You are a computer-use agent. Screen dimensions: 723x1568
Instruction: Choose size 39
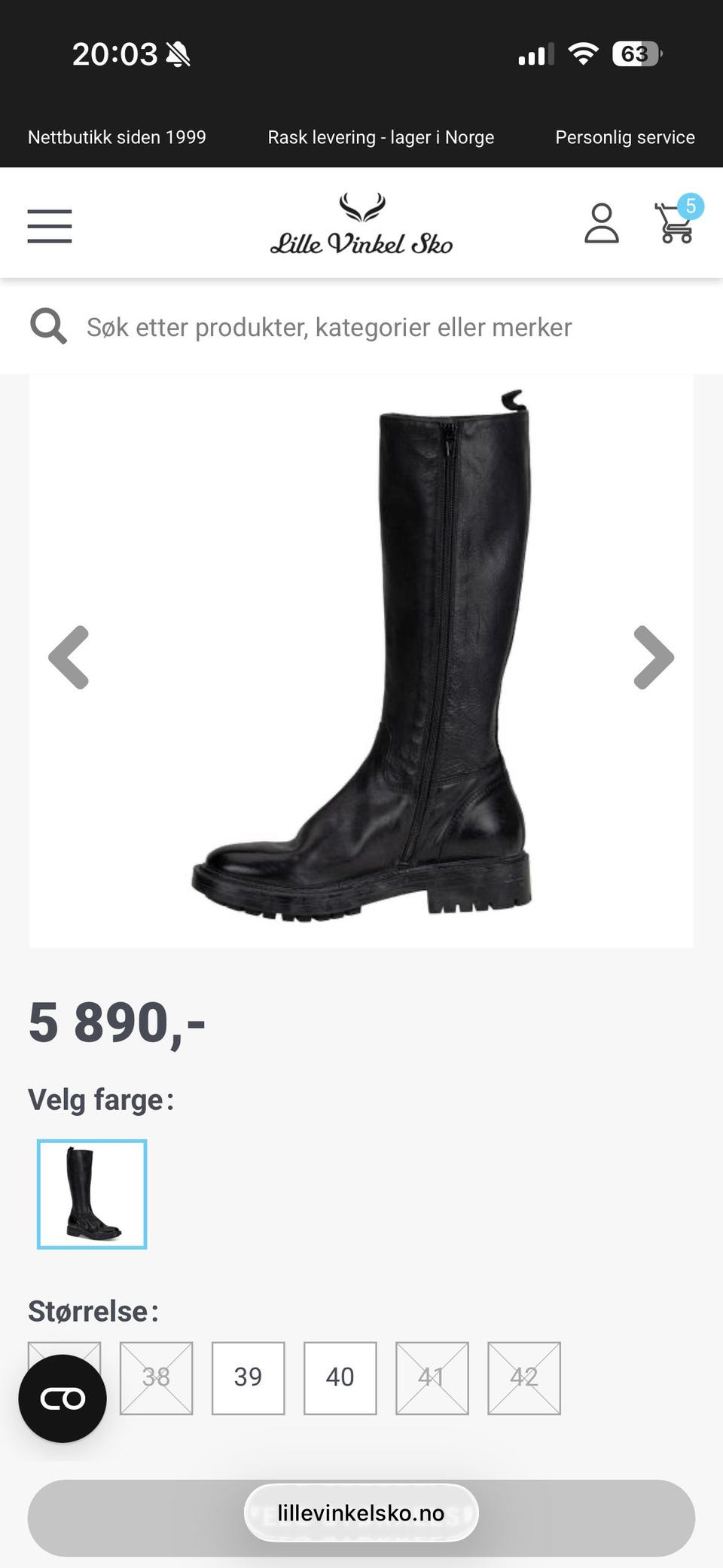[x=248, y=1378]
